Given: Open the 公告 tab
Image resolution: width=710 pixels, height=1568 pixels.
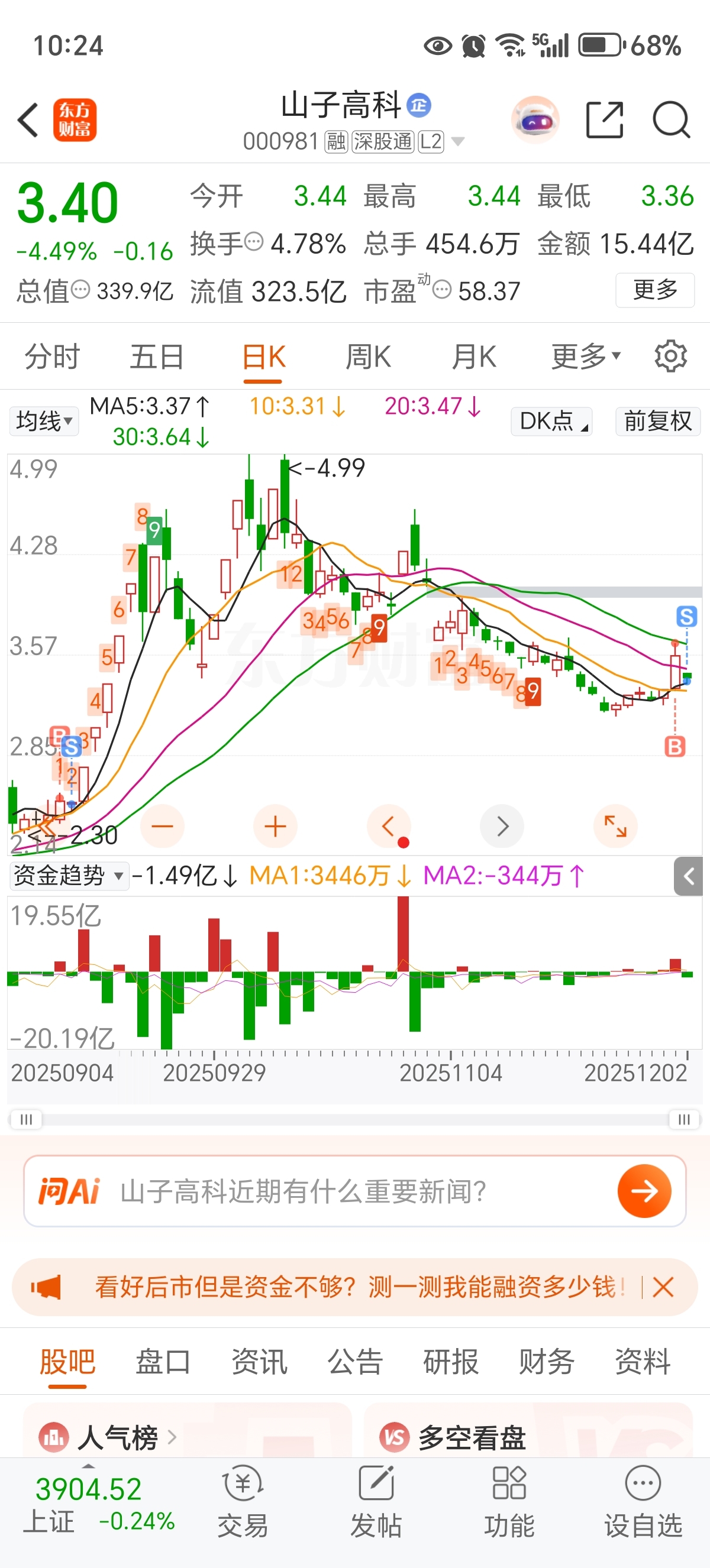Looking at the screenshot, I should pos(355,1362).
